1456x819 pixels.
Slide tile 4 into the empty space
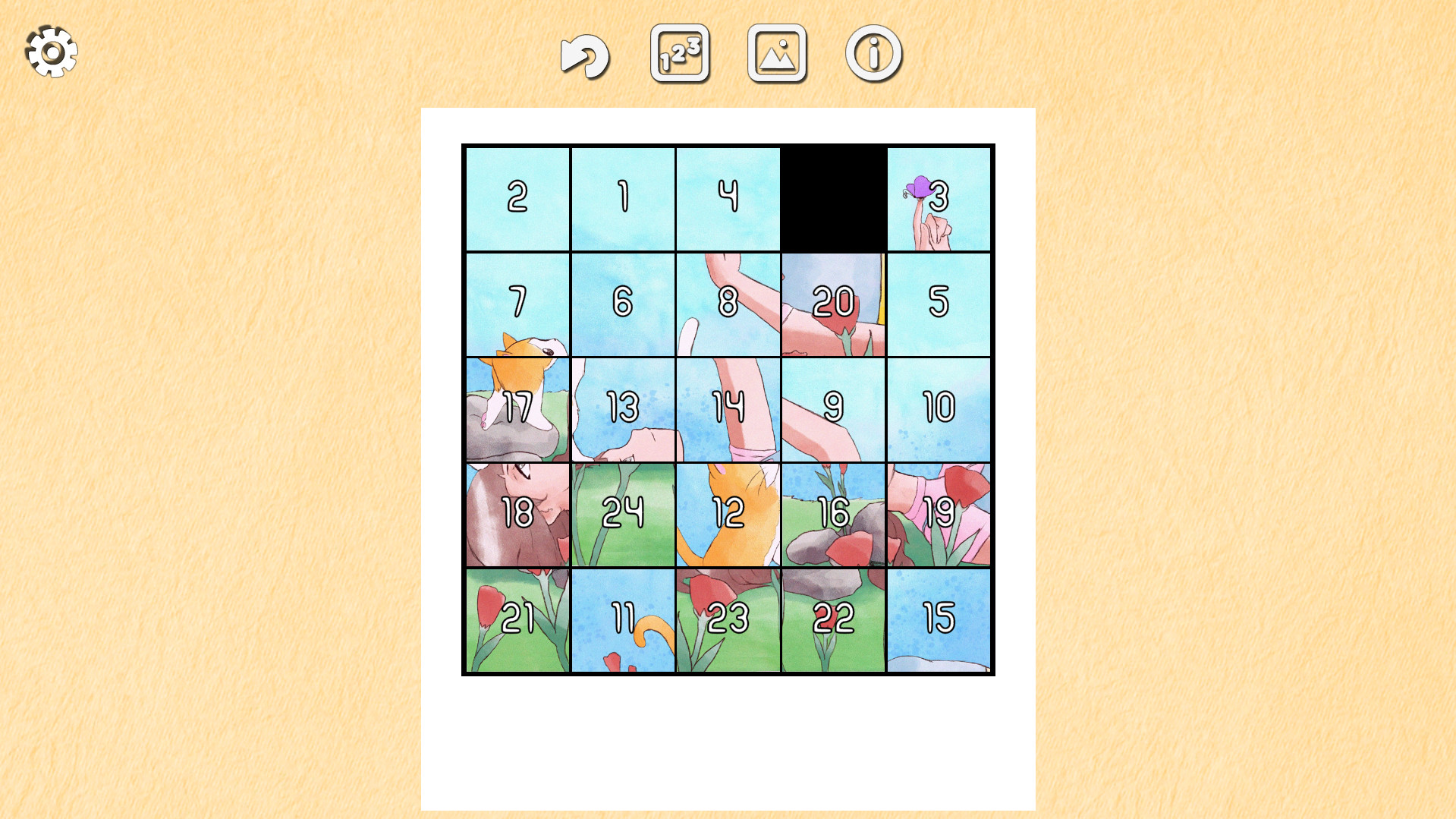coord(728,199)
